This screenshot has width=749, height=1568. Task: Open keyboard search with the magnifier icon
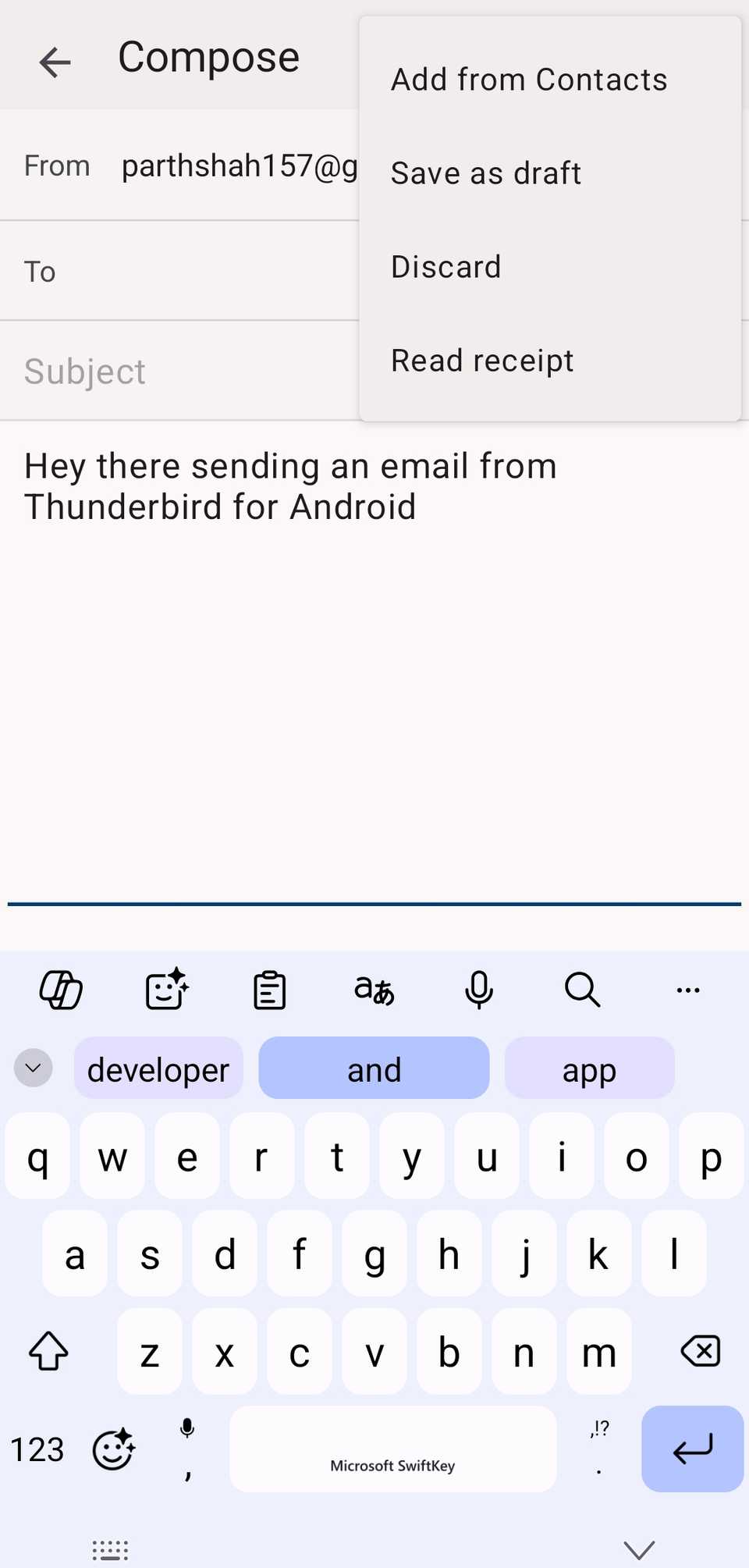pos(582,990)
